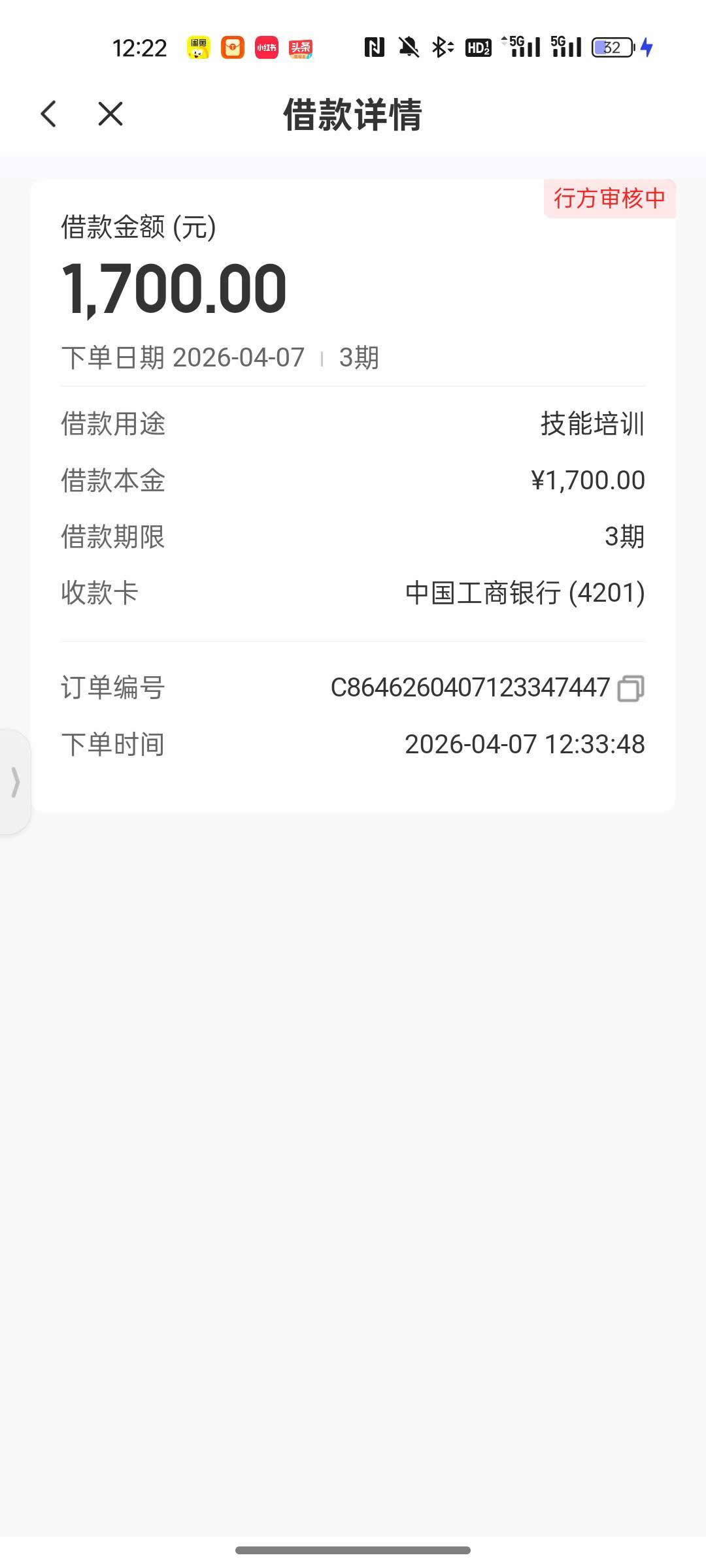The width and height of the screenshot is (706, 1568).
Task: Go back from the loan details page
Action: point(49,114)
